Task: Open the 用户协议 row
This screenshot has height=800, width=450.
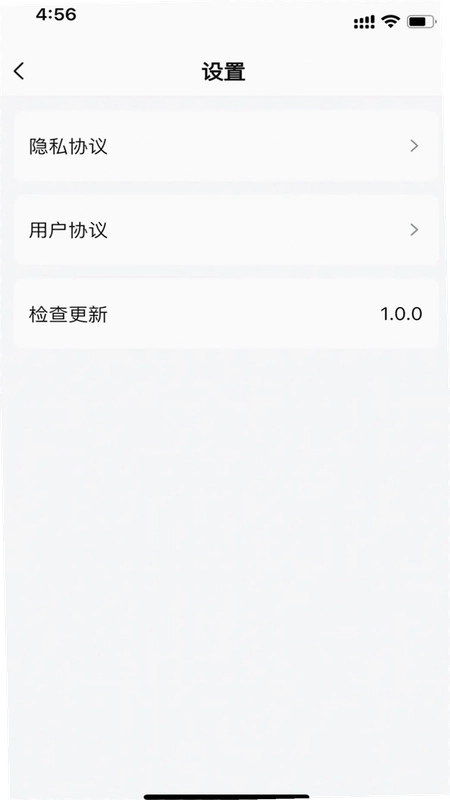Action: click(x=226, y=230)
